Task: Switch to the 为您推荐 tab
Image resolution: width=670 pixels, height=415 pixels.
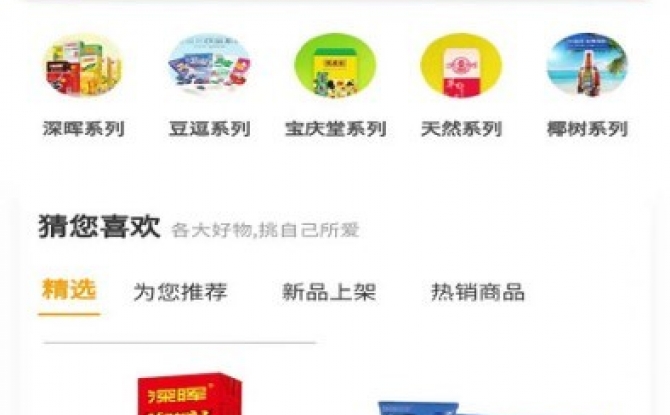Action: [x=180, y=292]
